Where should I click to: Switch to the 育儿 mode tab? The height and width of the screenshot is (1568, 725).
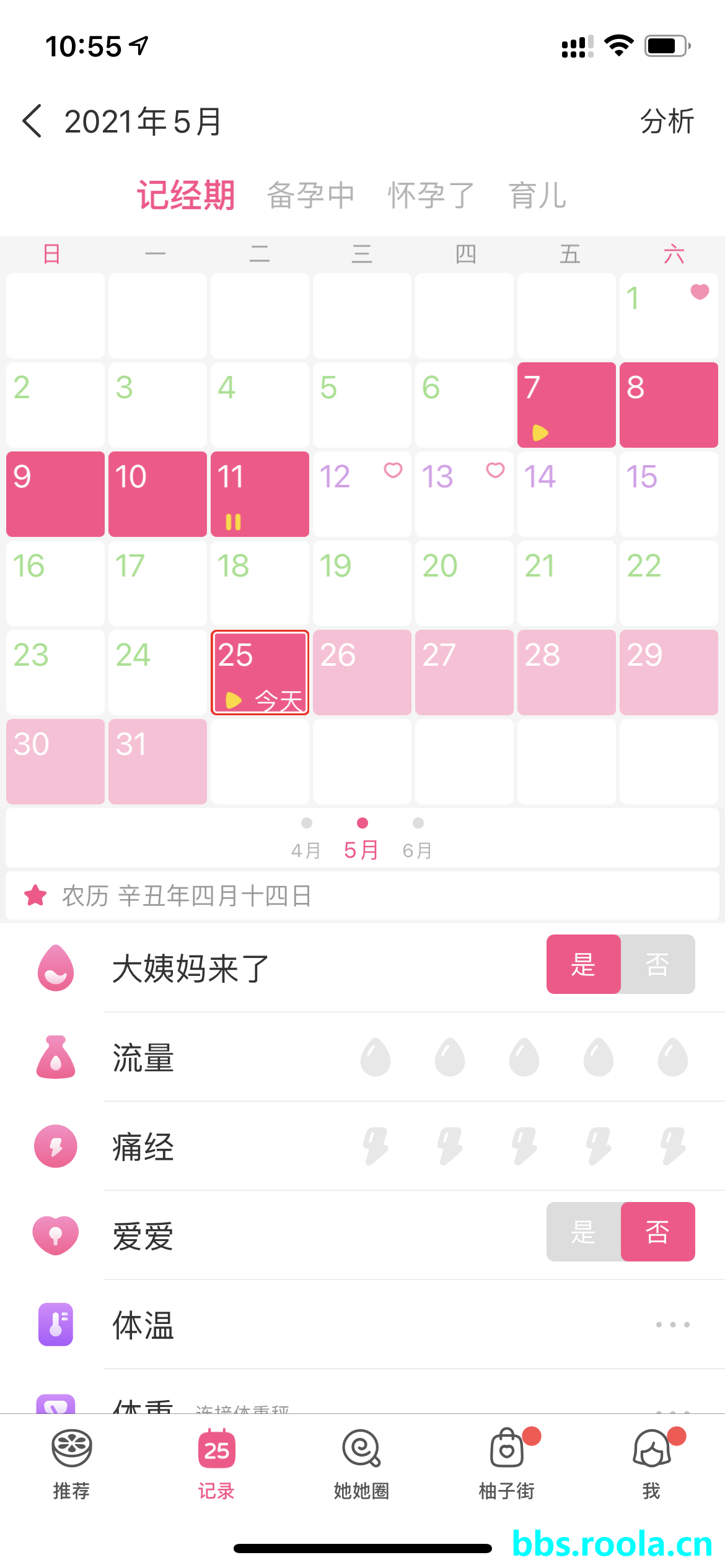pyautogui.click(x=537, y=196)
